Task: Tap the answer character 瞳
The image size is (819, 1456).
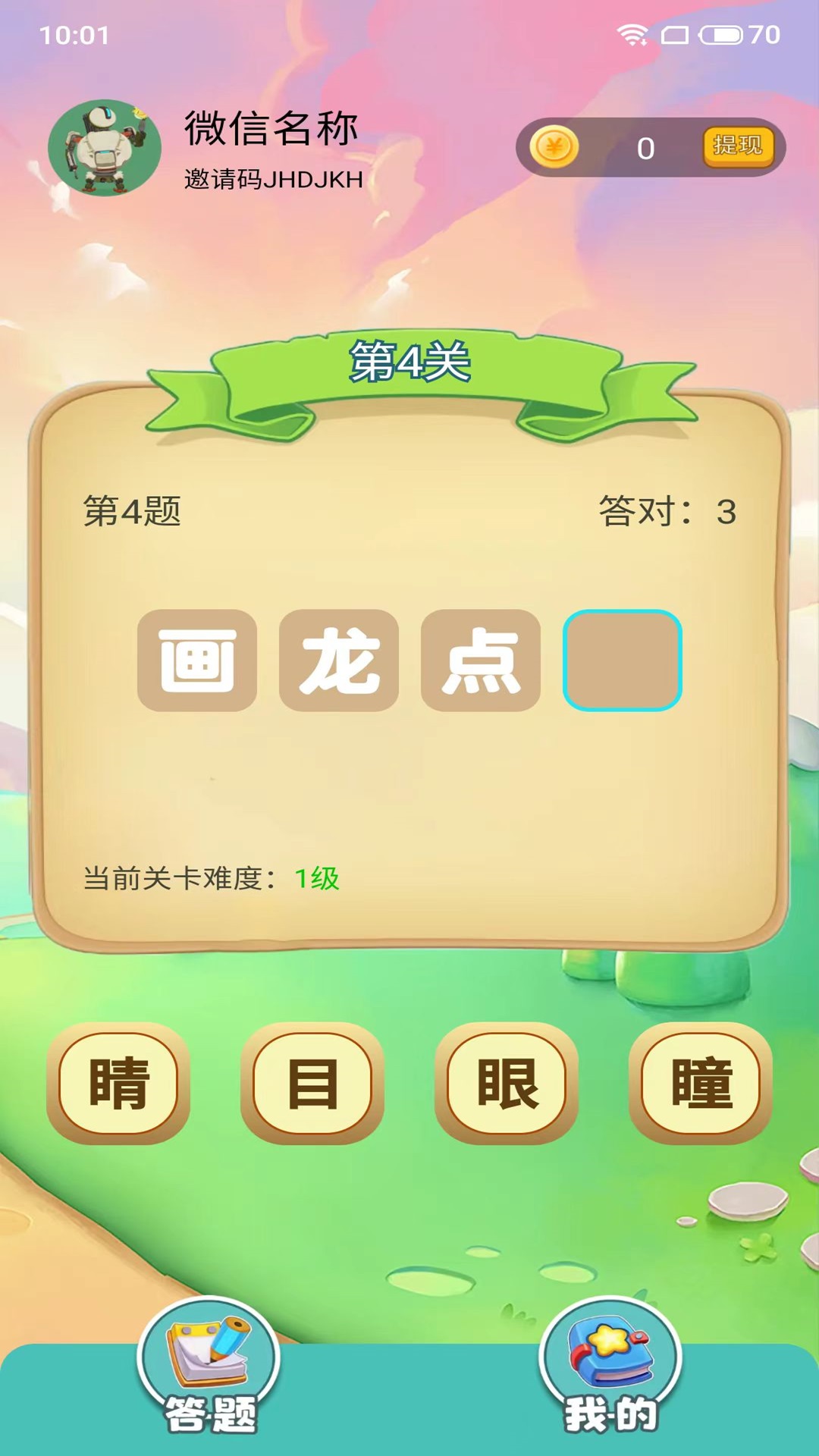Action: (x=701, y=1082)
